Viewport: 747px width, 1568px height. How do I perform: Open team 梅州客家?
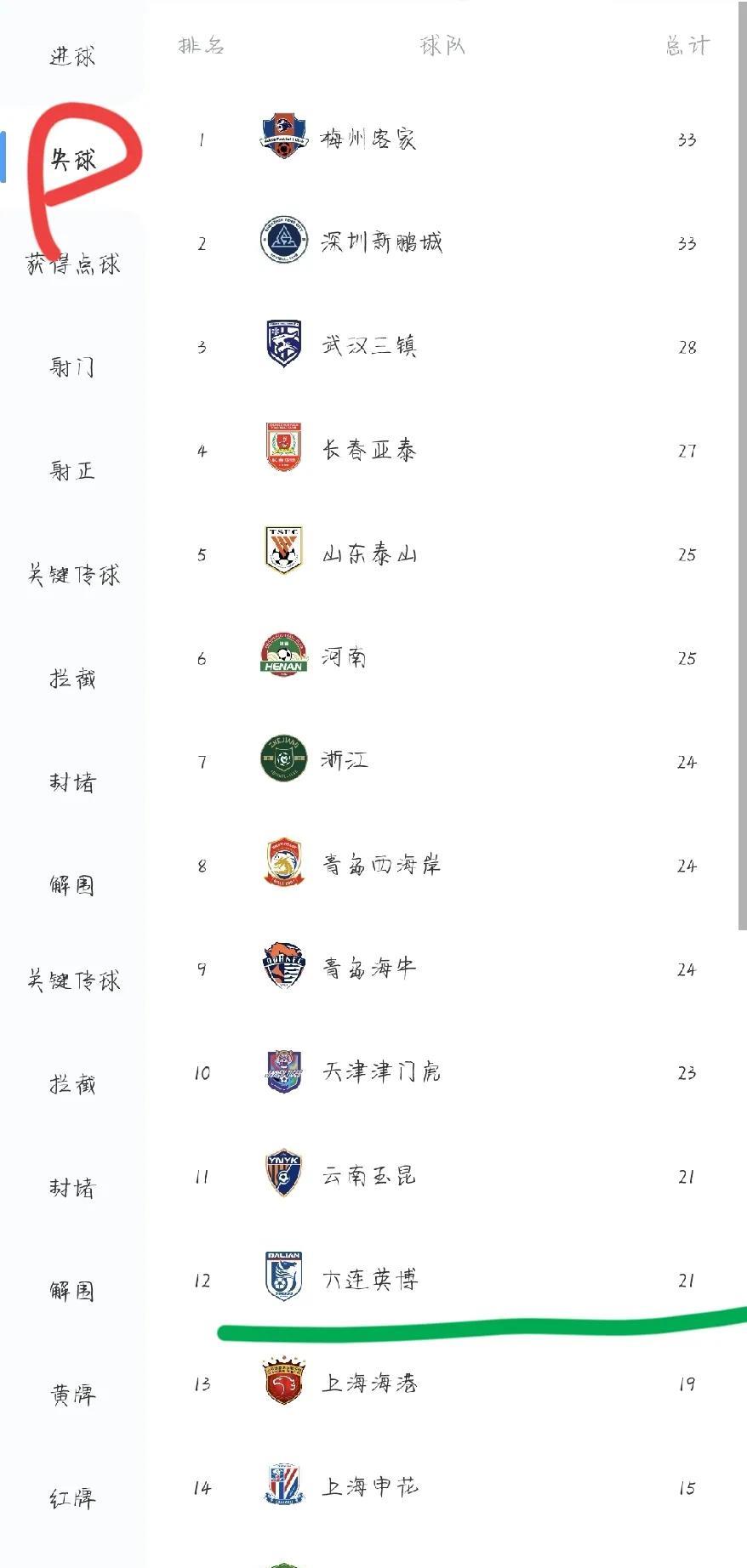coord(441,139)
